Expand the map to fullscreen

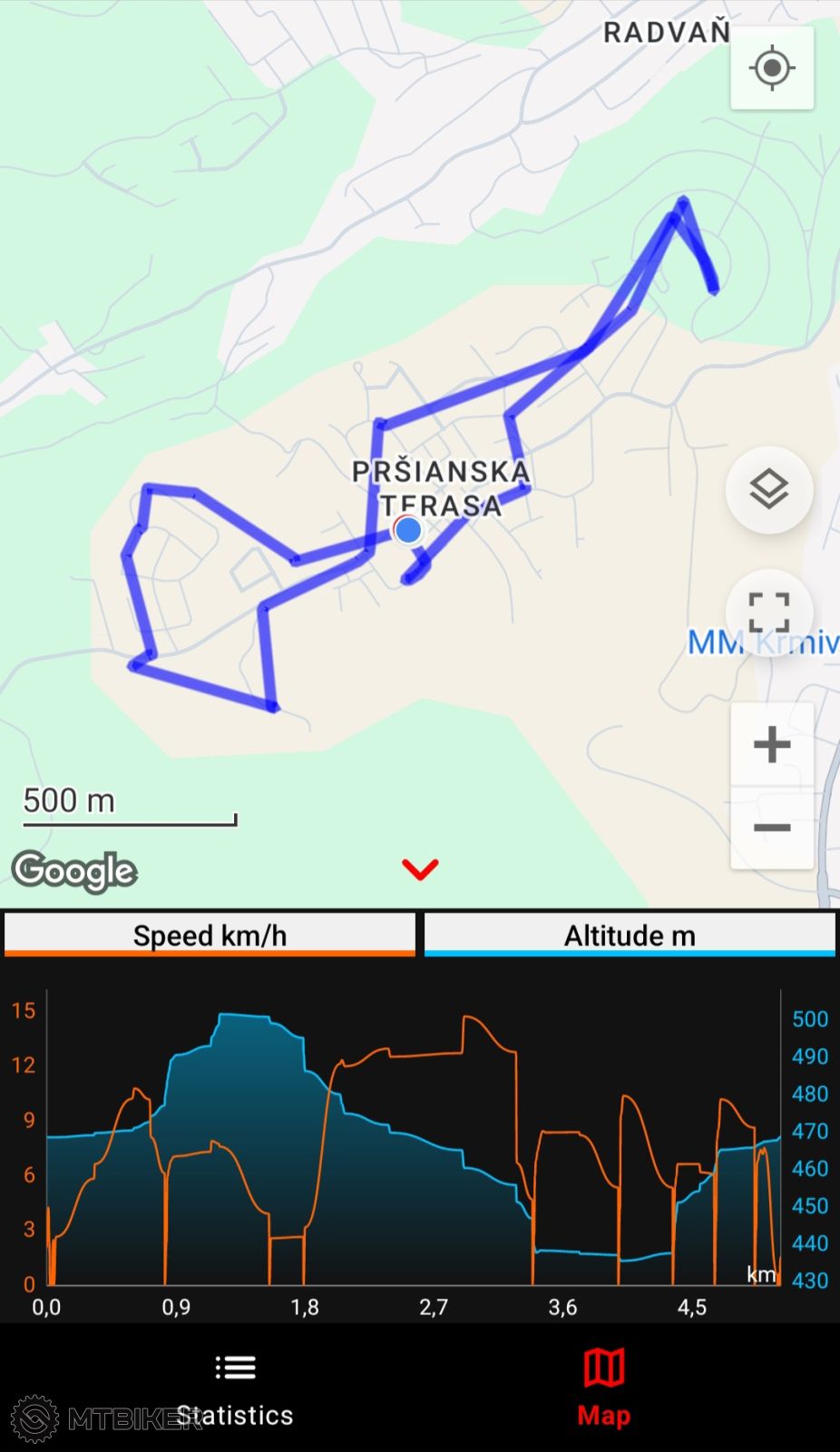pos(769,612)
